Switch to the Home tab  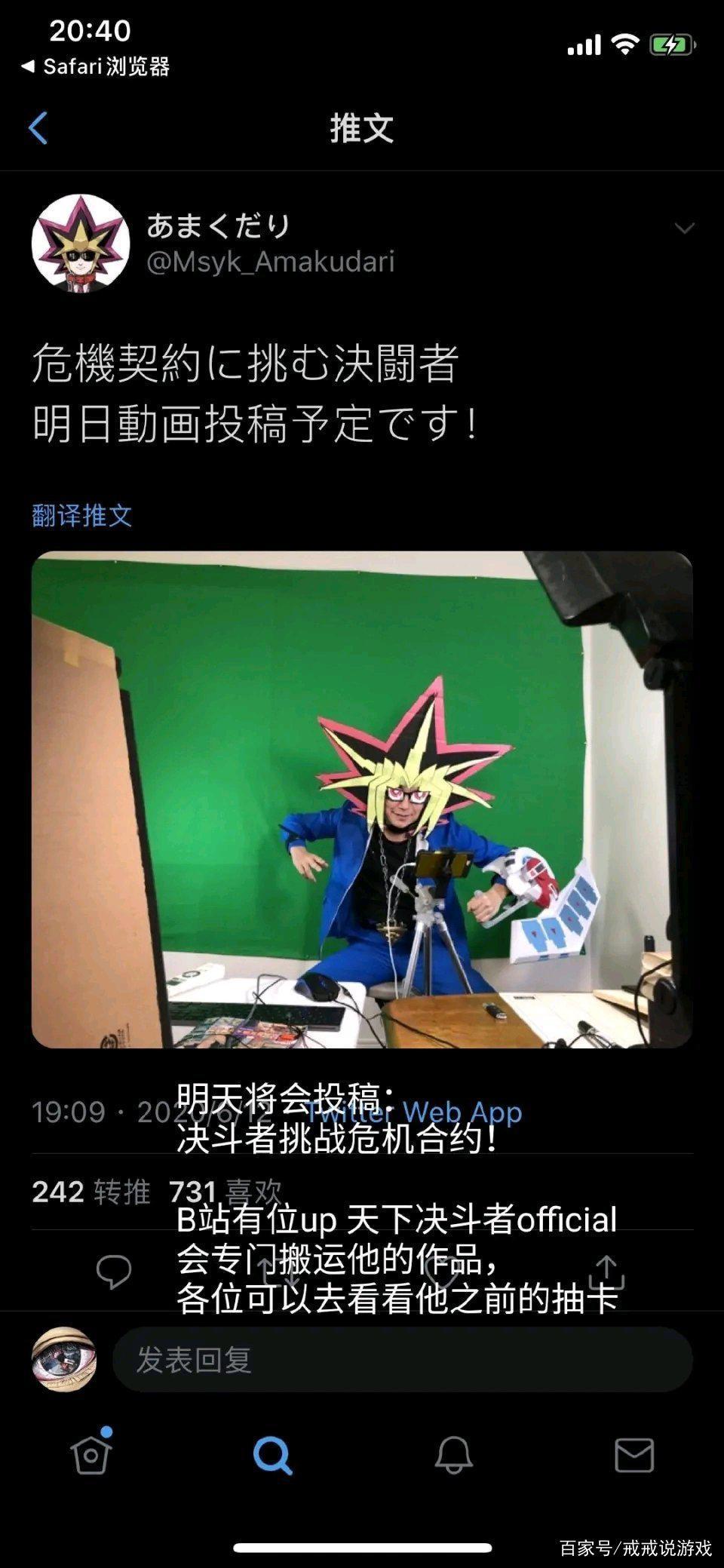point(91,1454)
